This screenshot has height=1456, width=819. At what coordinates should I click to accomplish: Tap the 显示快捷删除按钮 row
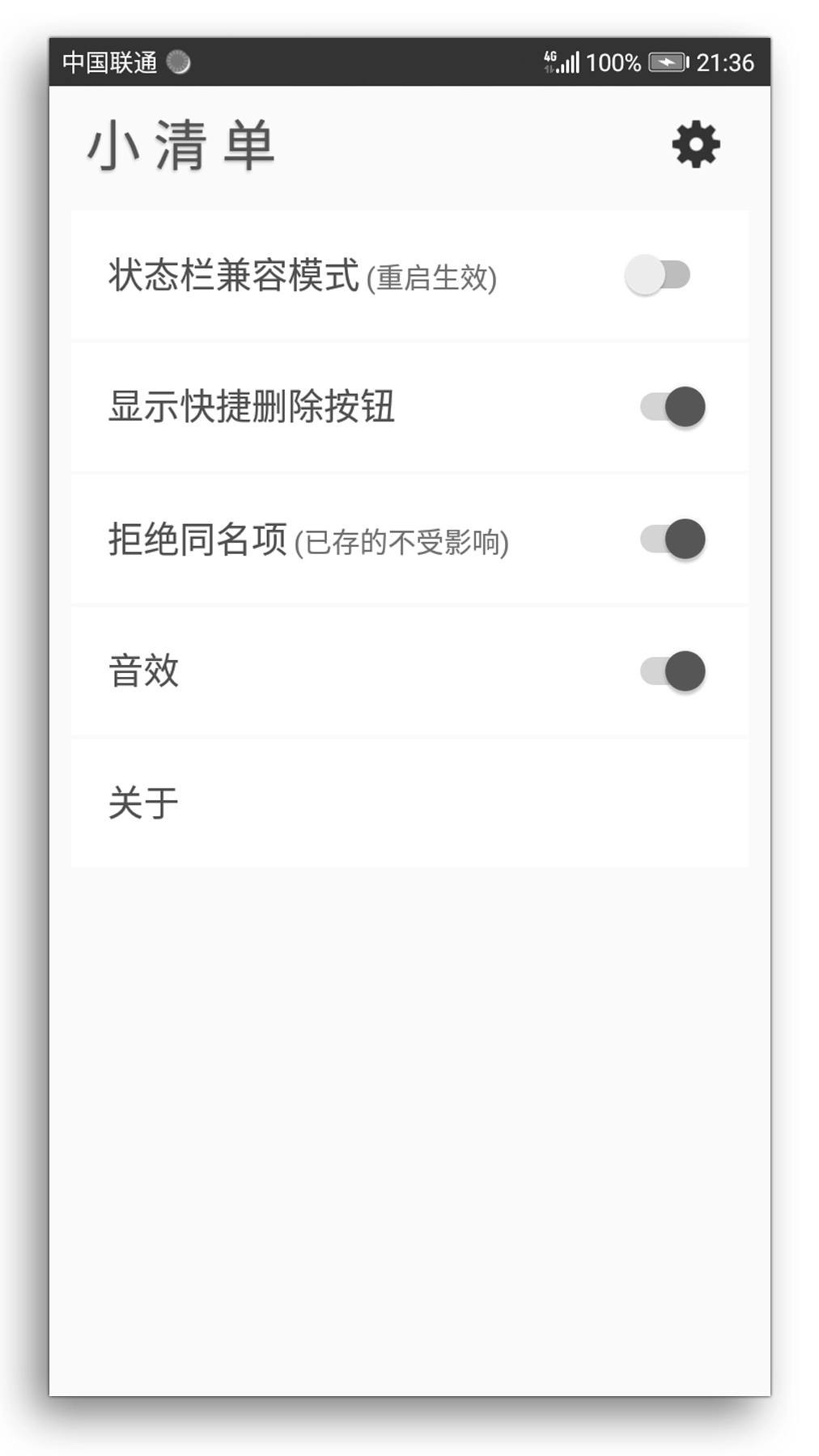(324, 407)
